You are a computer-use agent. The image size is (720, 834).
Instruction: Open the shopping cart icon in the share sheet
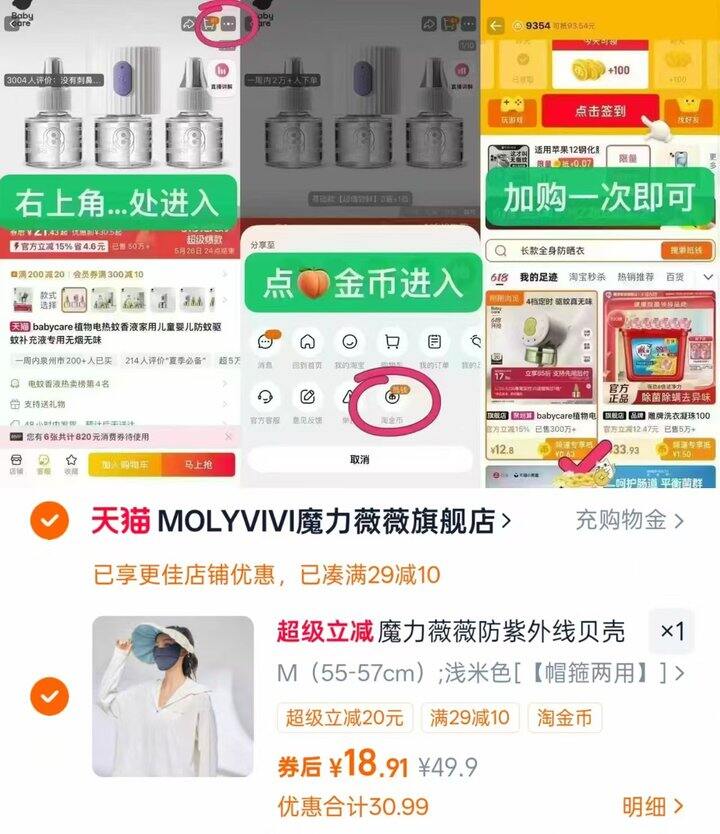tap(392, 341)
